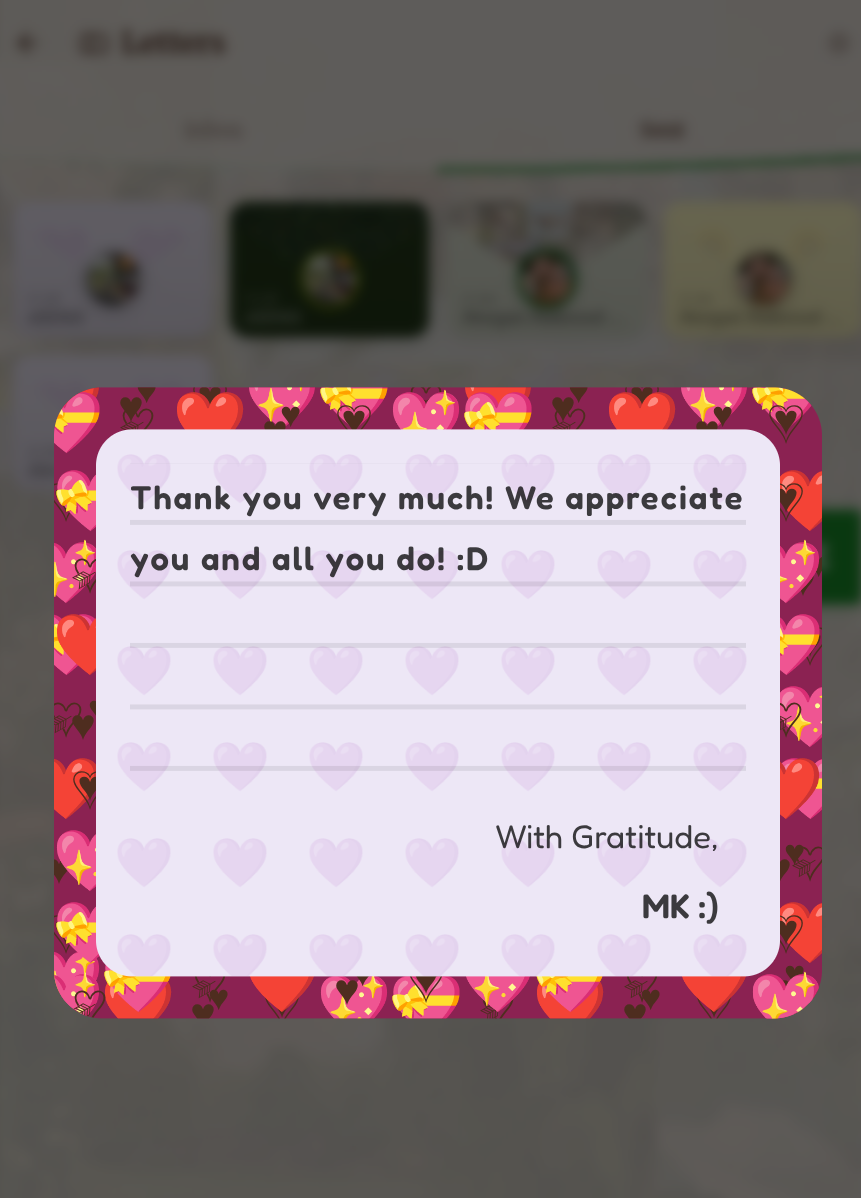Click the back arrow in the header

[25, 42]
